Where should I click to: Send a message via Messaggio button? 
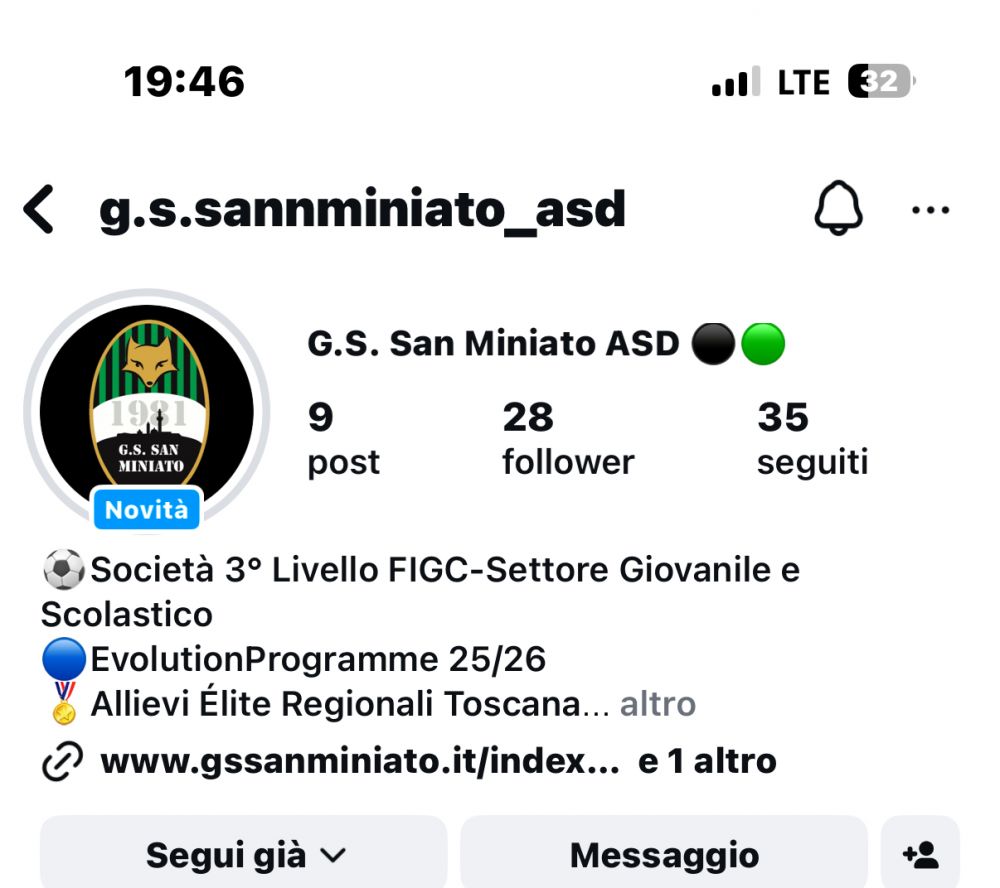[664, 855]
